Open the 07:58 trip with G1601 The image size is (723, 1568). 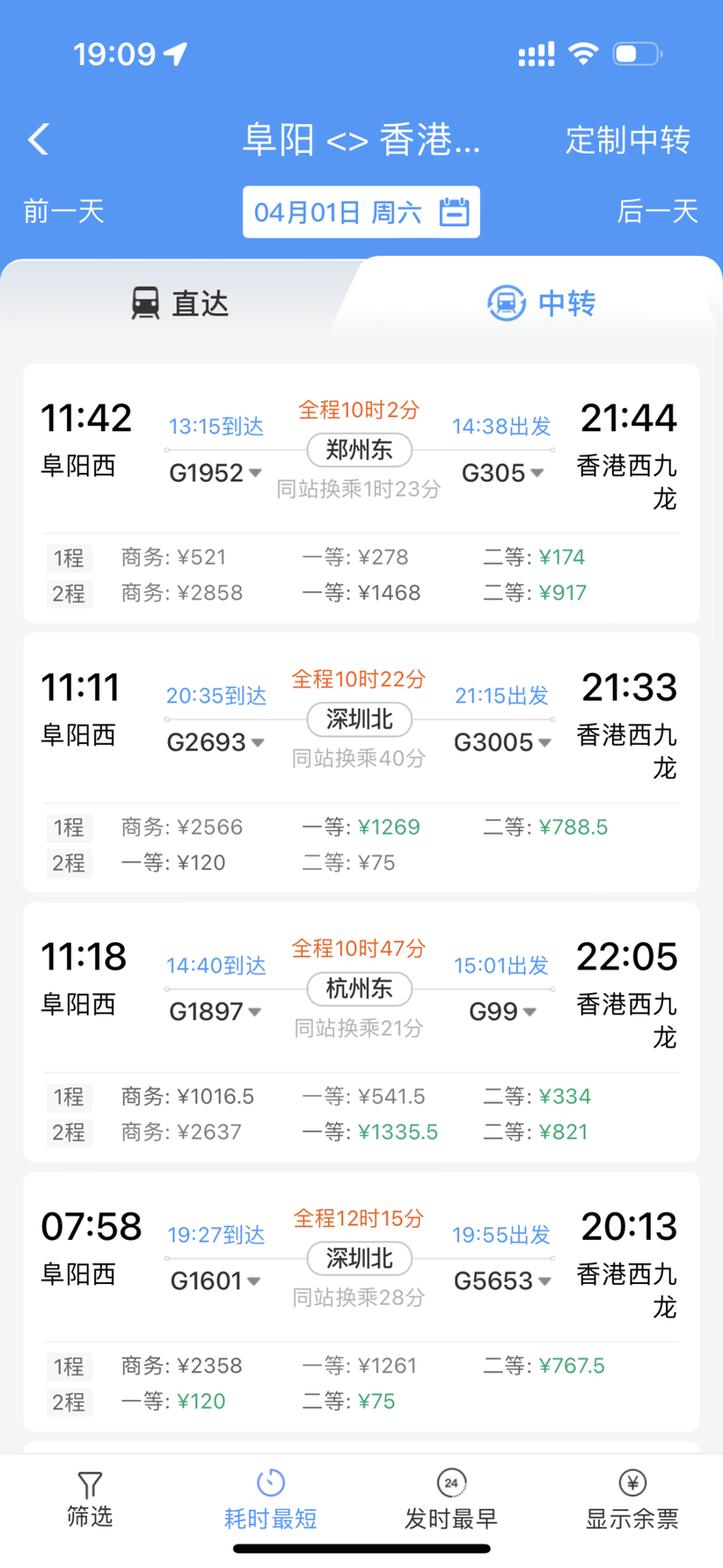(361, 1301)
